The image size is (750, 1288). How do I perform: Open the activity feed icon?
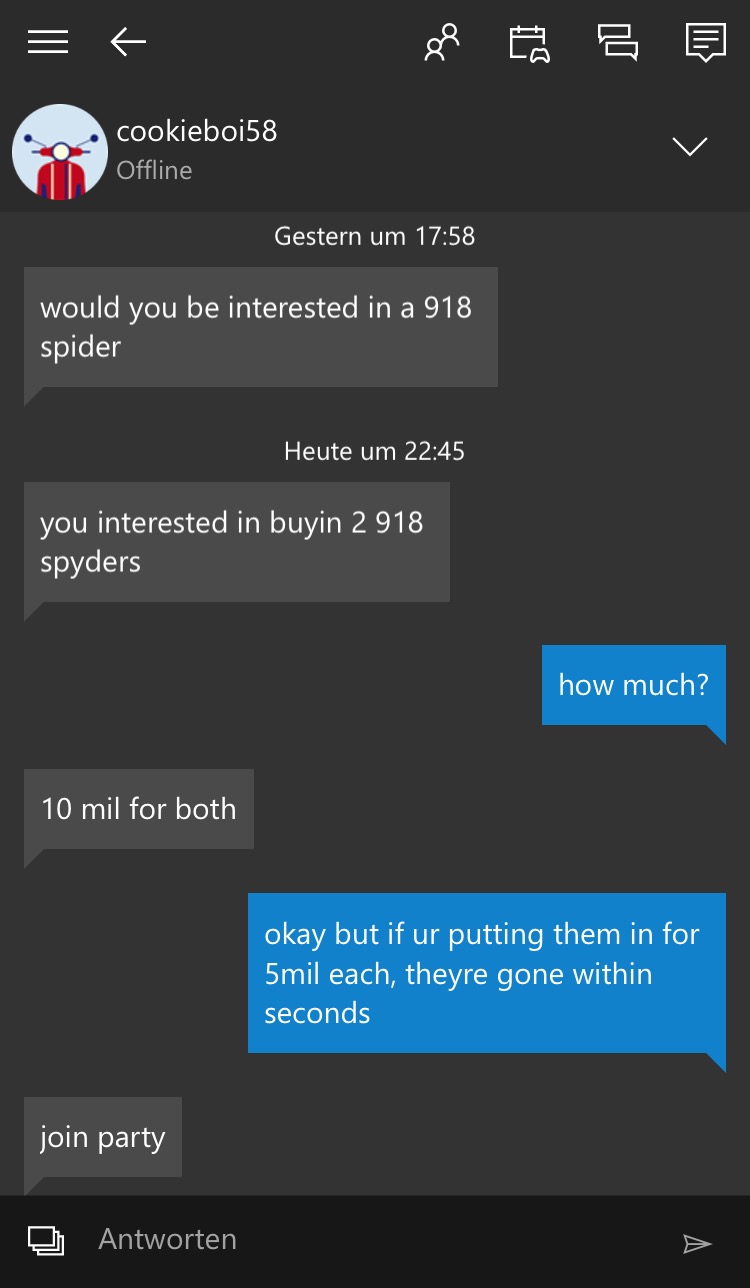pyautogui.click(x=706, y=42)
